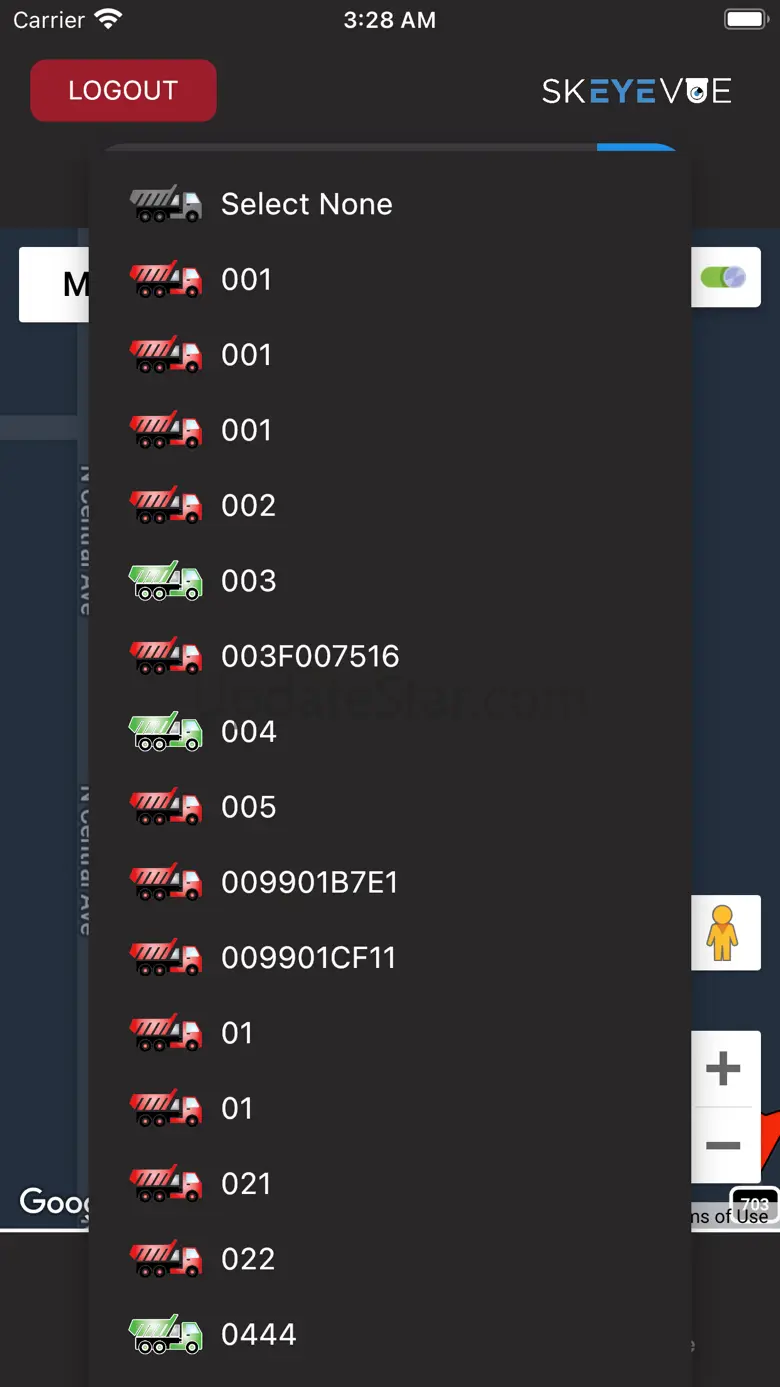Pick vehicle 021
This screenshot has height=1387, width=780.
tap(390, 1184)
